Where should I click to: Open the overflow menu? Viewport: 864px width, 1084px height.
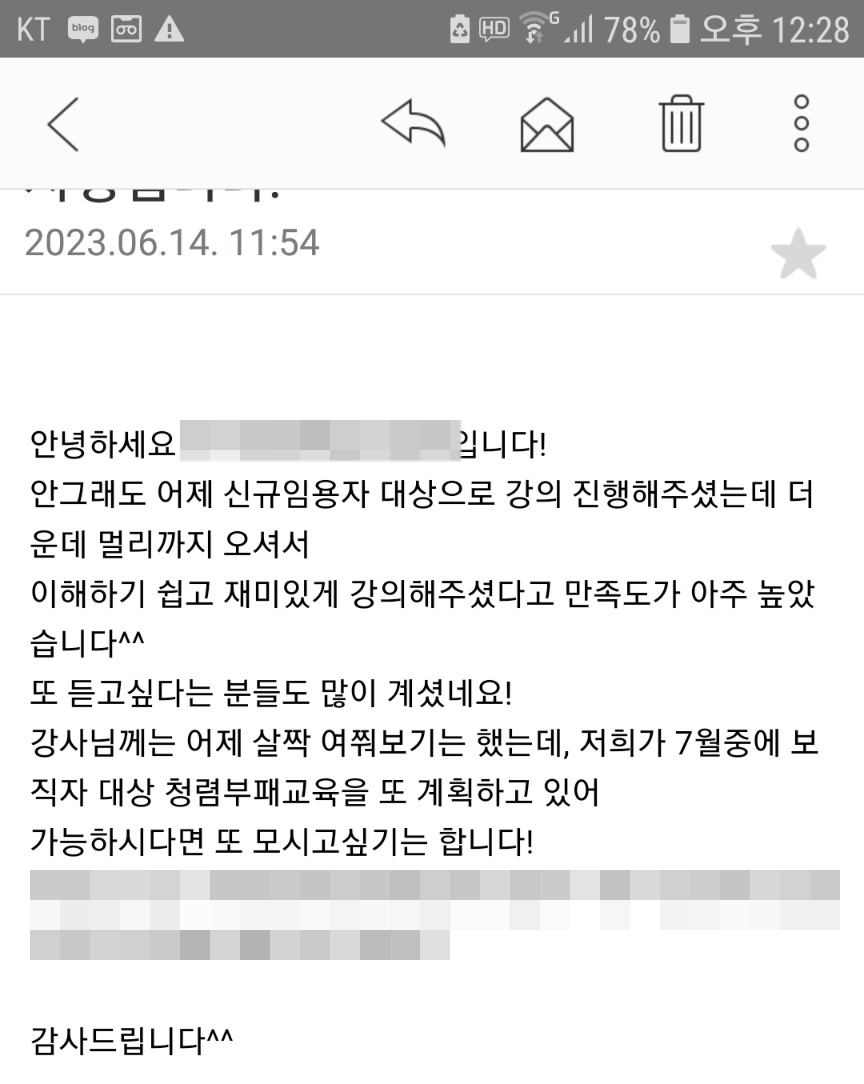pos(801,124)
